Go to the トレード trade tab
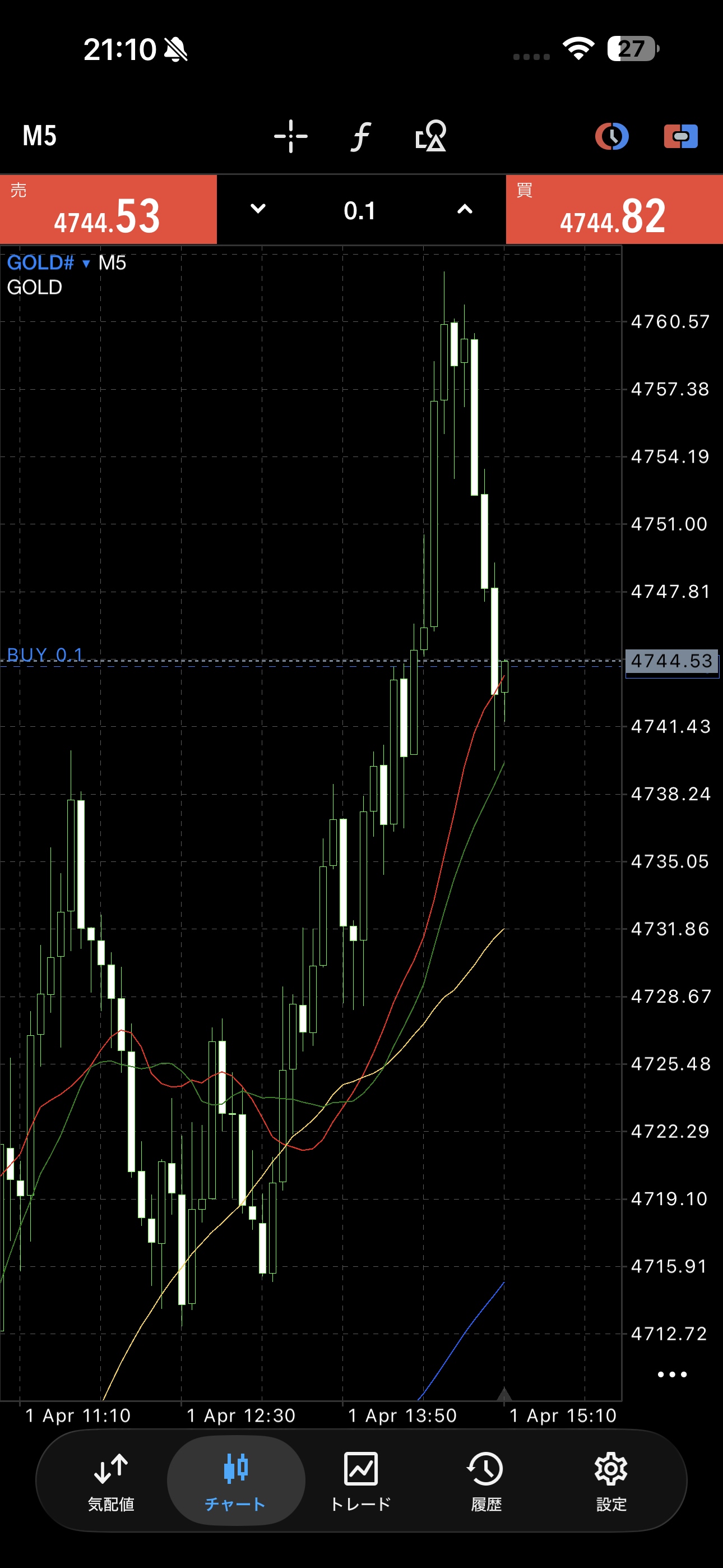The height and width of the screenshot is (1568, 723). tap(361, 1482)
